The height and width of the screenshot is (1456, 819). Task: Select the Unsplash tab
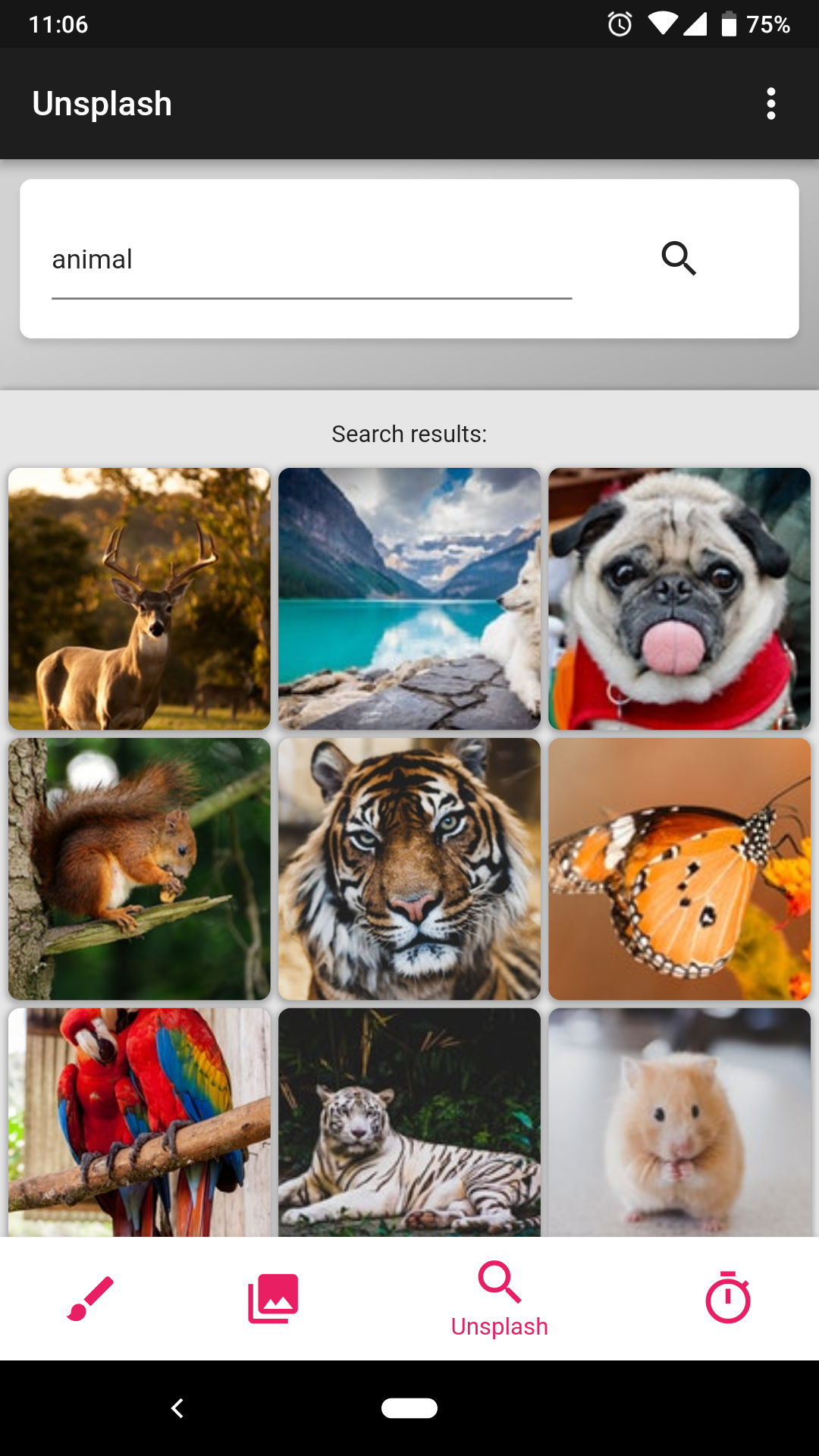pyautogui.click(x=500, y=1298)
